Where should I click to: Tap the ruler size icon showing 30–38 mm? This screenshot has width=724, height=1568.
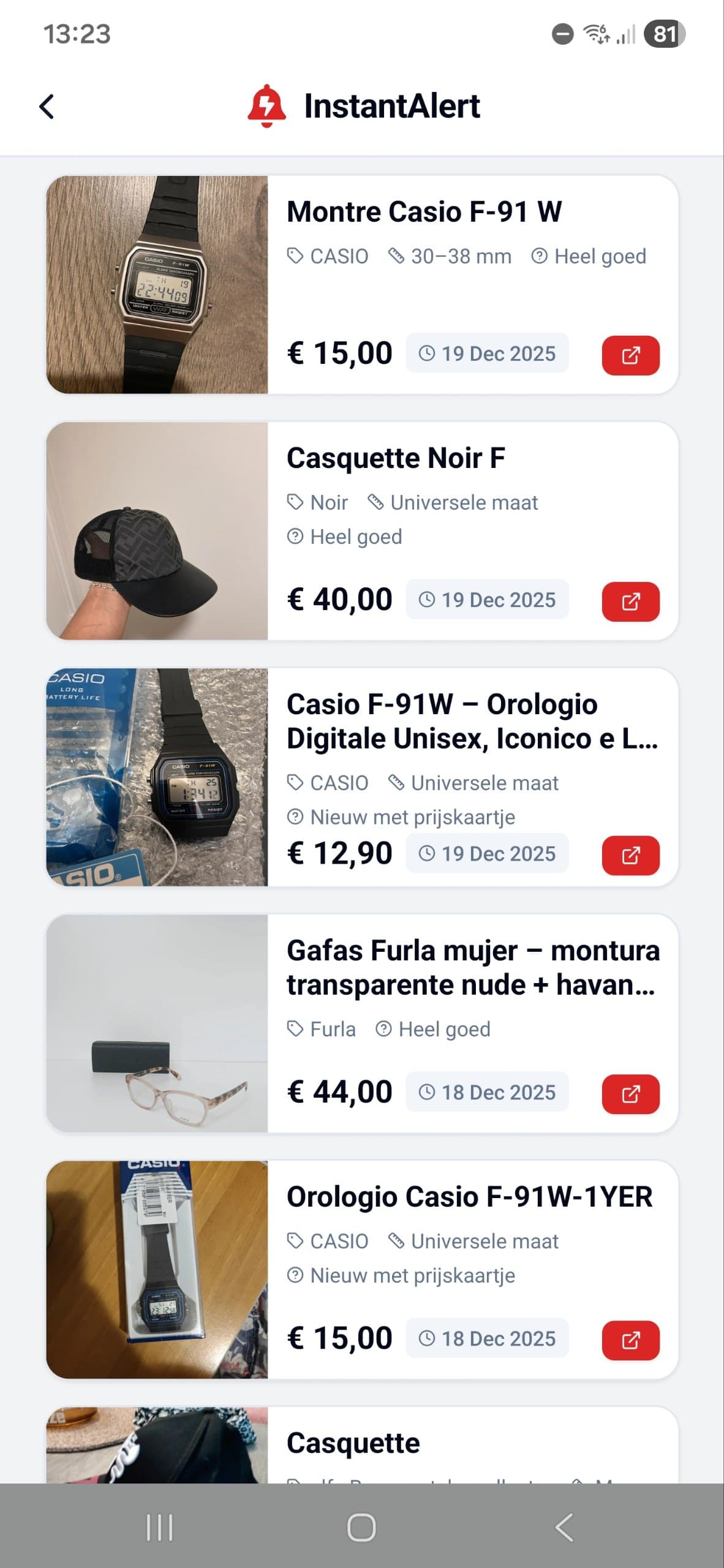tap(398, 256)
